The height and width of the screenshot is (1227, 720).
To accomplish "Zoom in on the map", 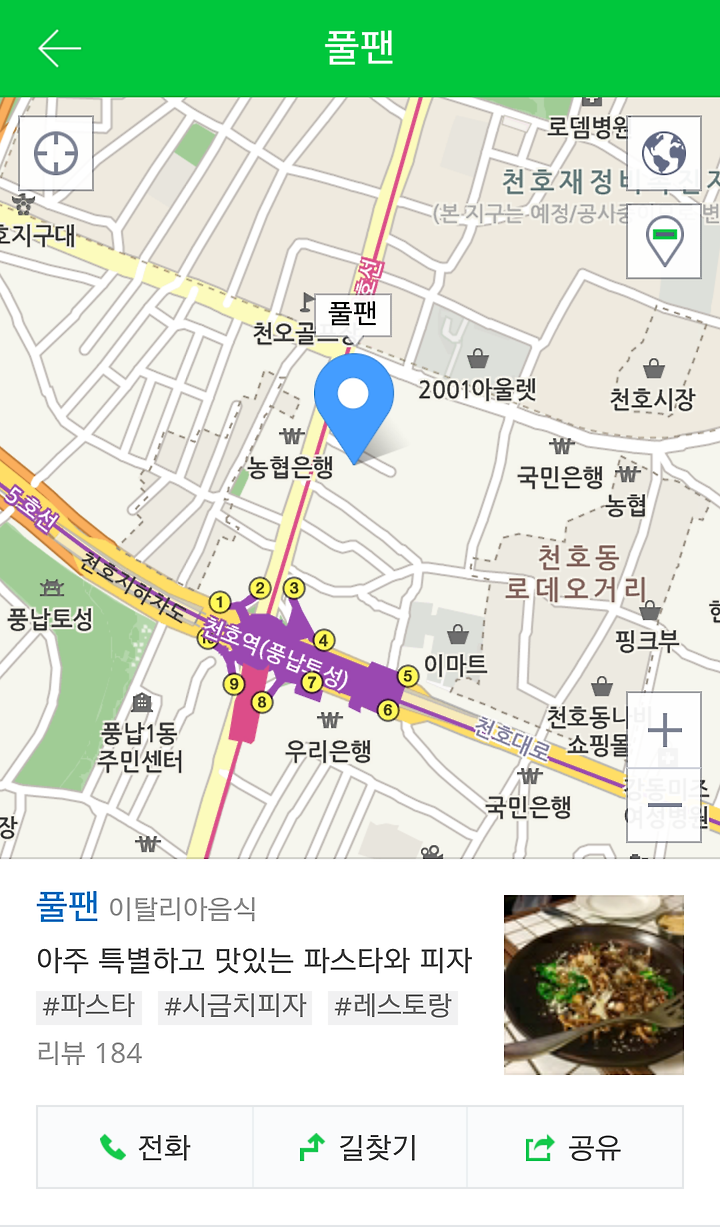I will pyautogui.click(x=664, y=730).
